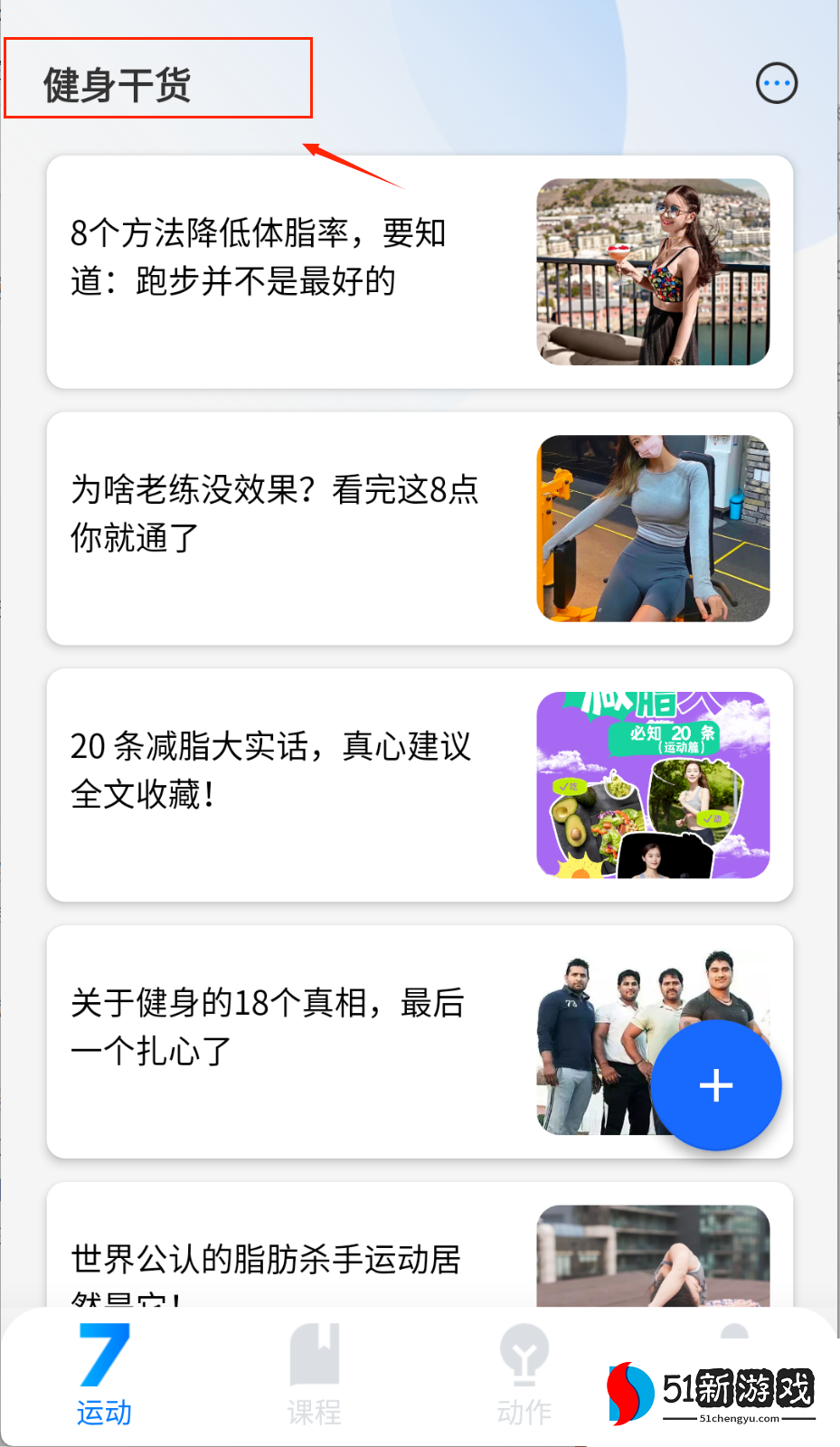The height and width of the screenshot is (1447, 840).
Task: Open the 世界公认的脂肪杀手运动 article
Action: click(x=266, y=1259)
